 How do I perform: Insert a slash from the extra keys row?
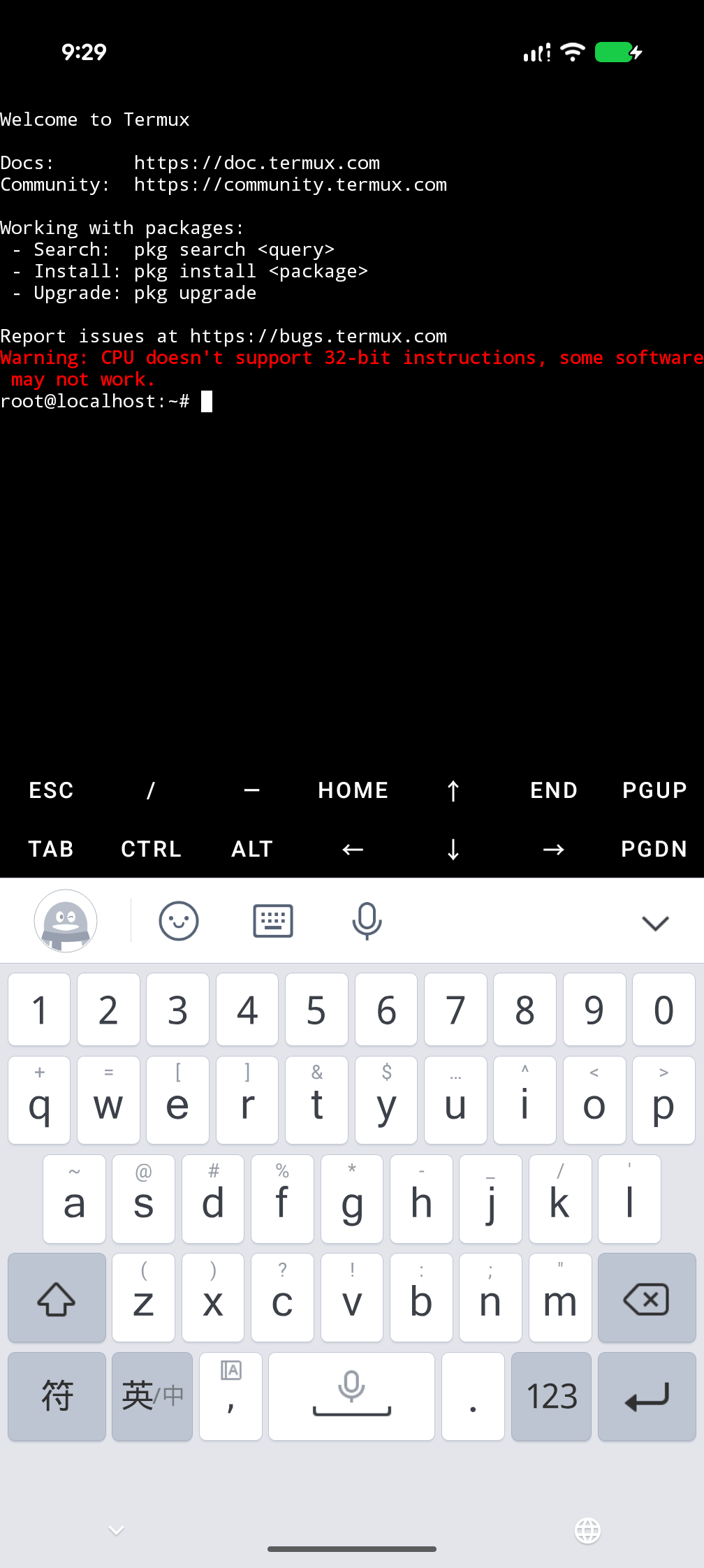coord(152,790)
